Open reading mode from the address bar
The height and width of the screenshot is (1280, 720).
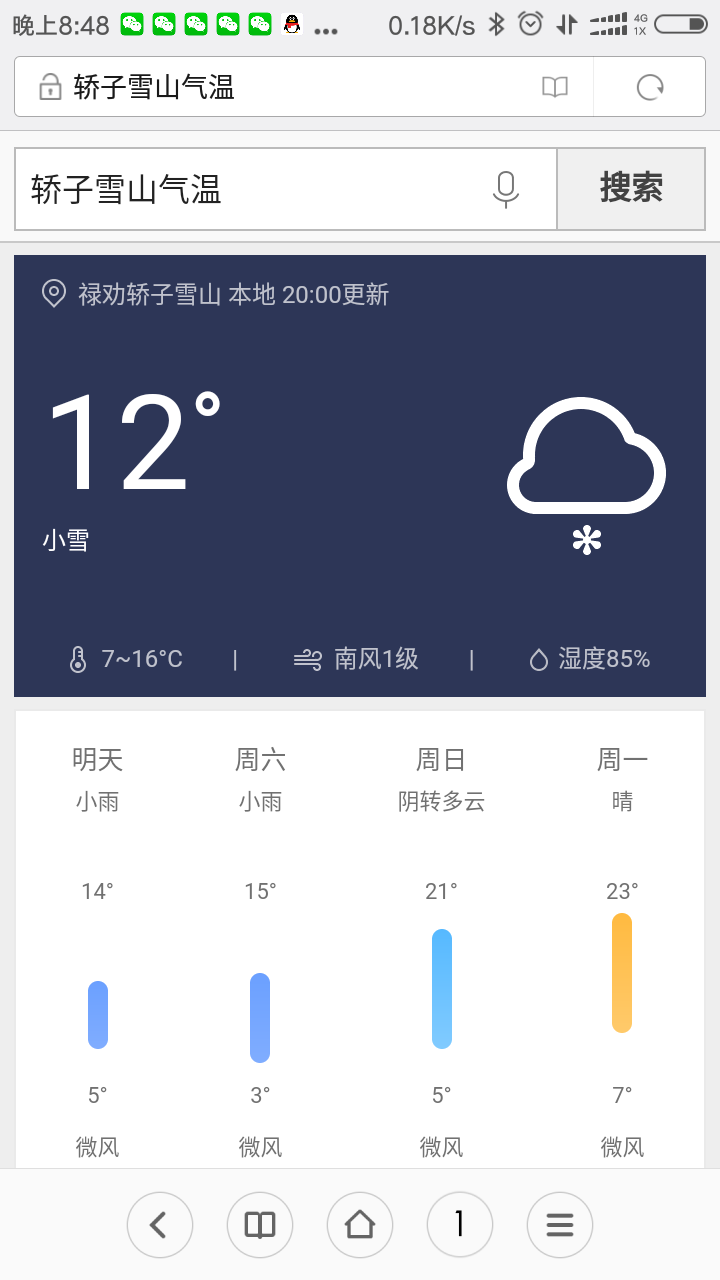555,88
